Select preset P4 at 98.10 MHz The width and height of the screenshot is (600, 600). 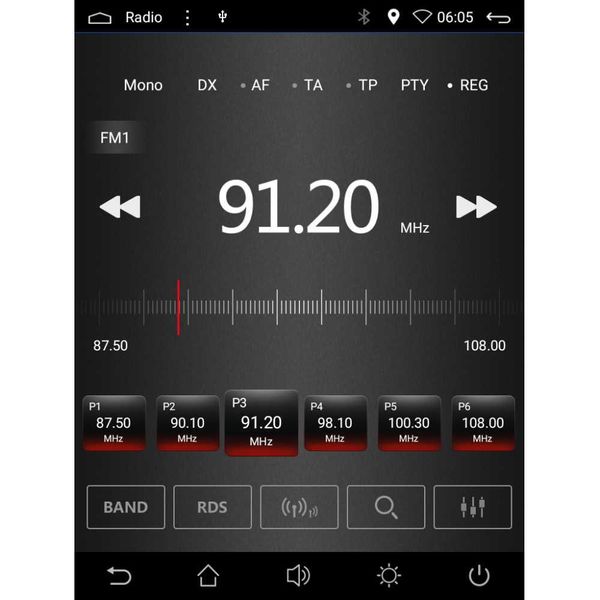(x=335, y=423)
